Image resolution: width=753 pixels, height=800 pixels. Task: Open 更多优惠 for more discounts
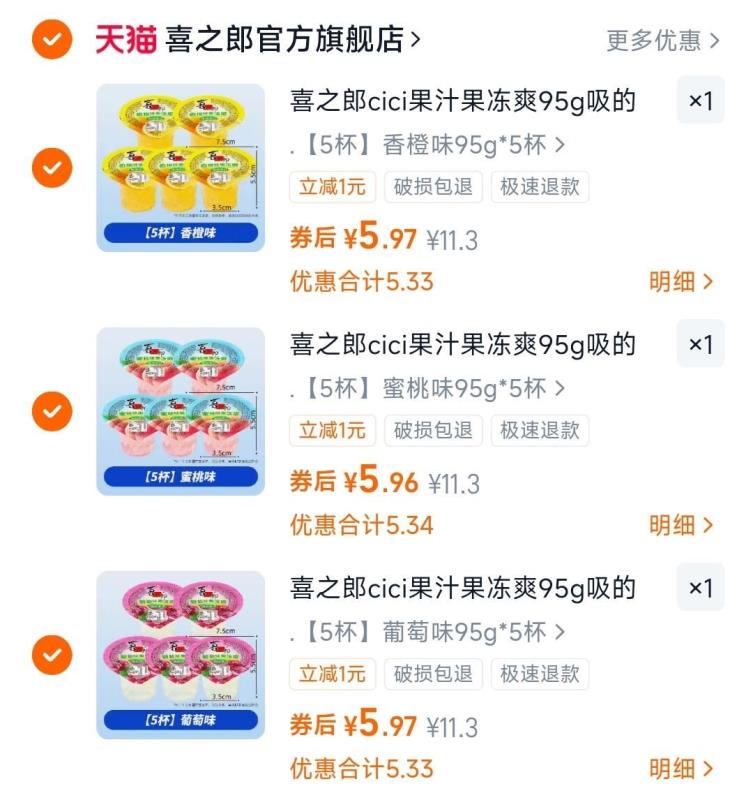coord(662,41)
